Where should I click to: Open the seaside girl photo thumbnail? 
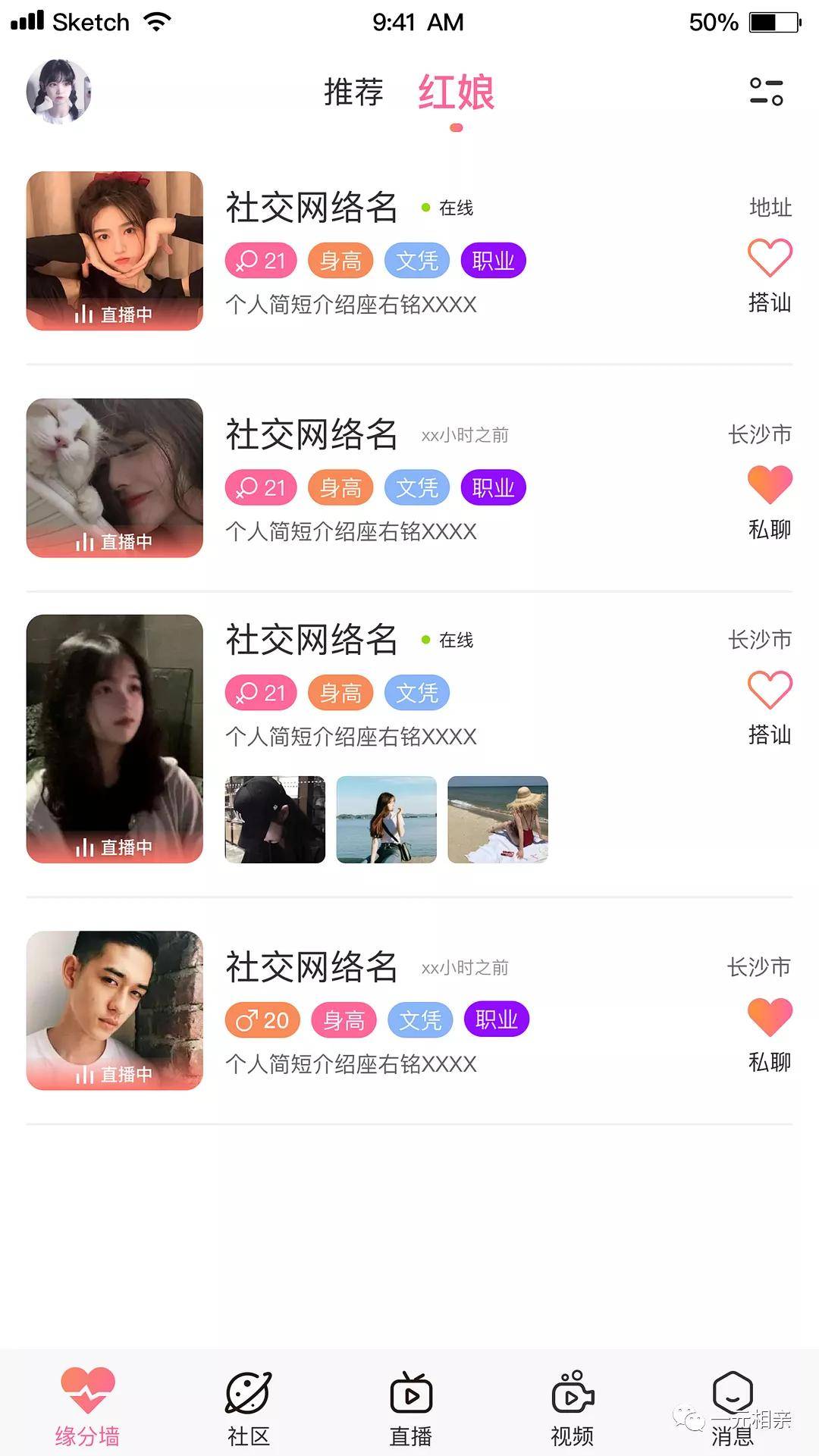click(387, 819)
